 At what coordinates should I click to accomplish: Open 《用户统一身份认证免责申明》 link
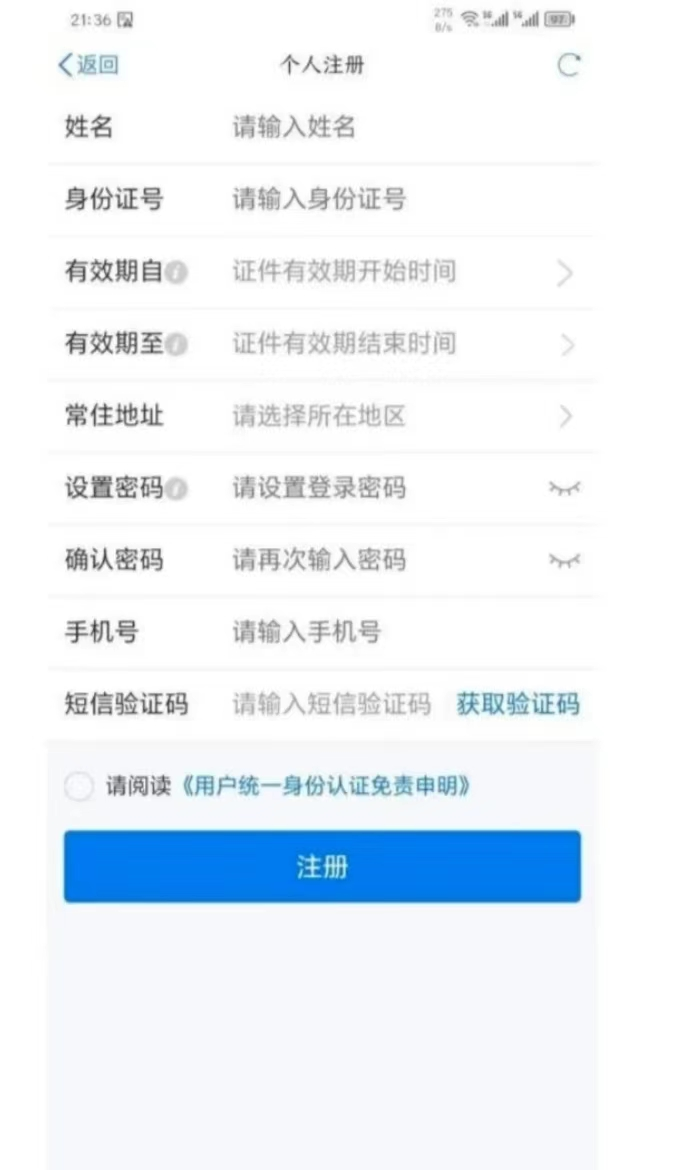(325, 786)
